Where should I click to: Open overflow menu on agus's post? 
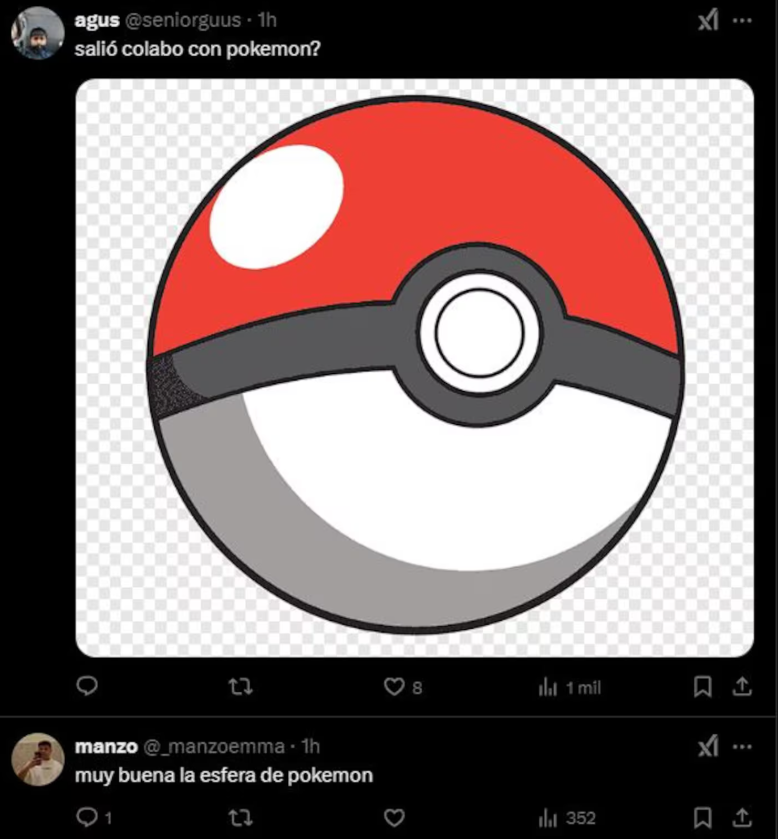(x=742, y=20)
